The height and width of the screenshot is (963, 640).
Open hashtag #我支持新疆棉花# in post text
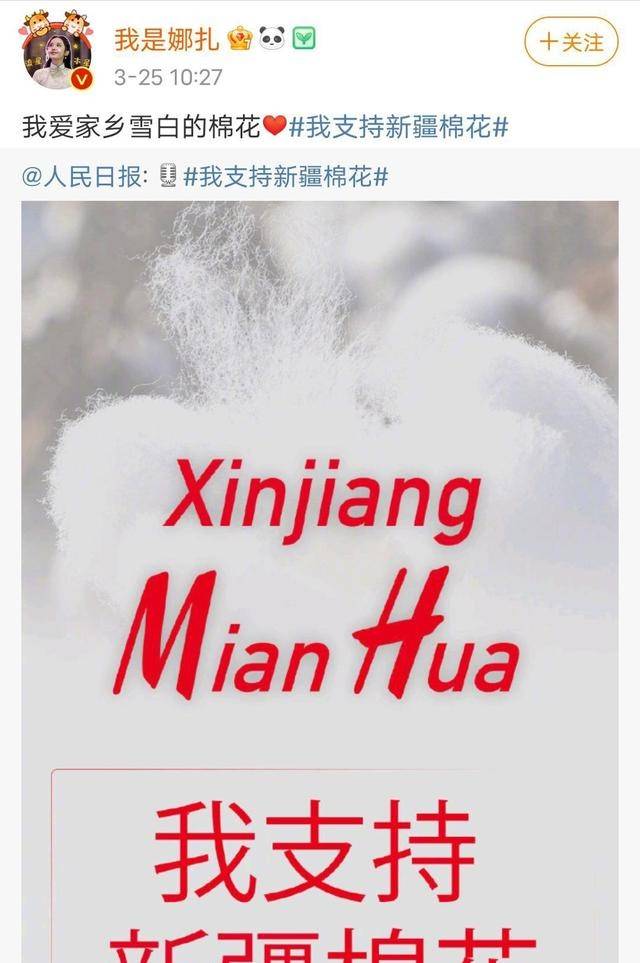tap(399, 127)
